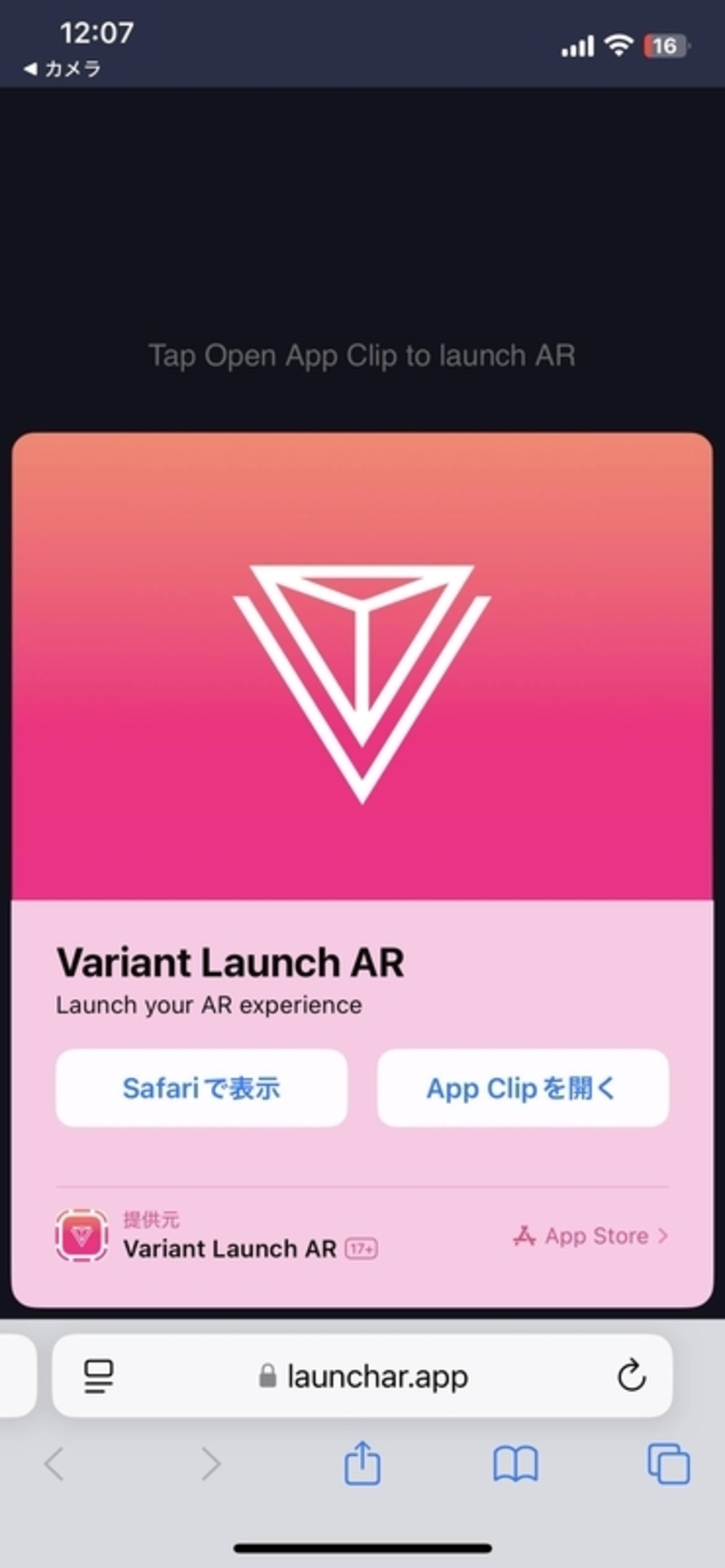Open the App Clip with App Clipを開く
Screen dimensions: 725x1568
pos(523,1088)
